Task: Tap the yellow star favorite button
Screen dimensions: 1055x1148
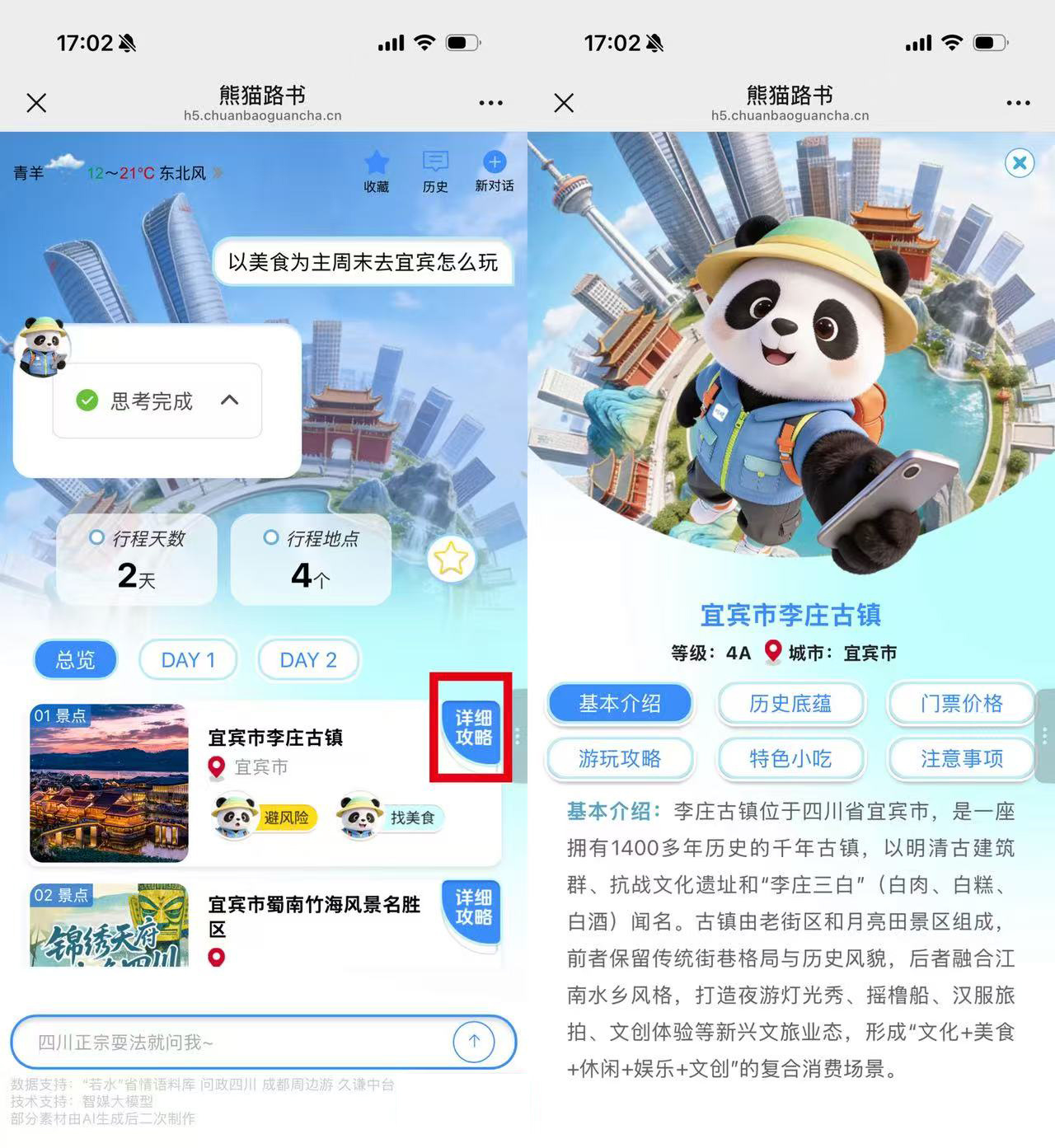Action: coord(451,560)
